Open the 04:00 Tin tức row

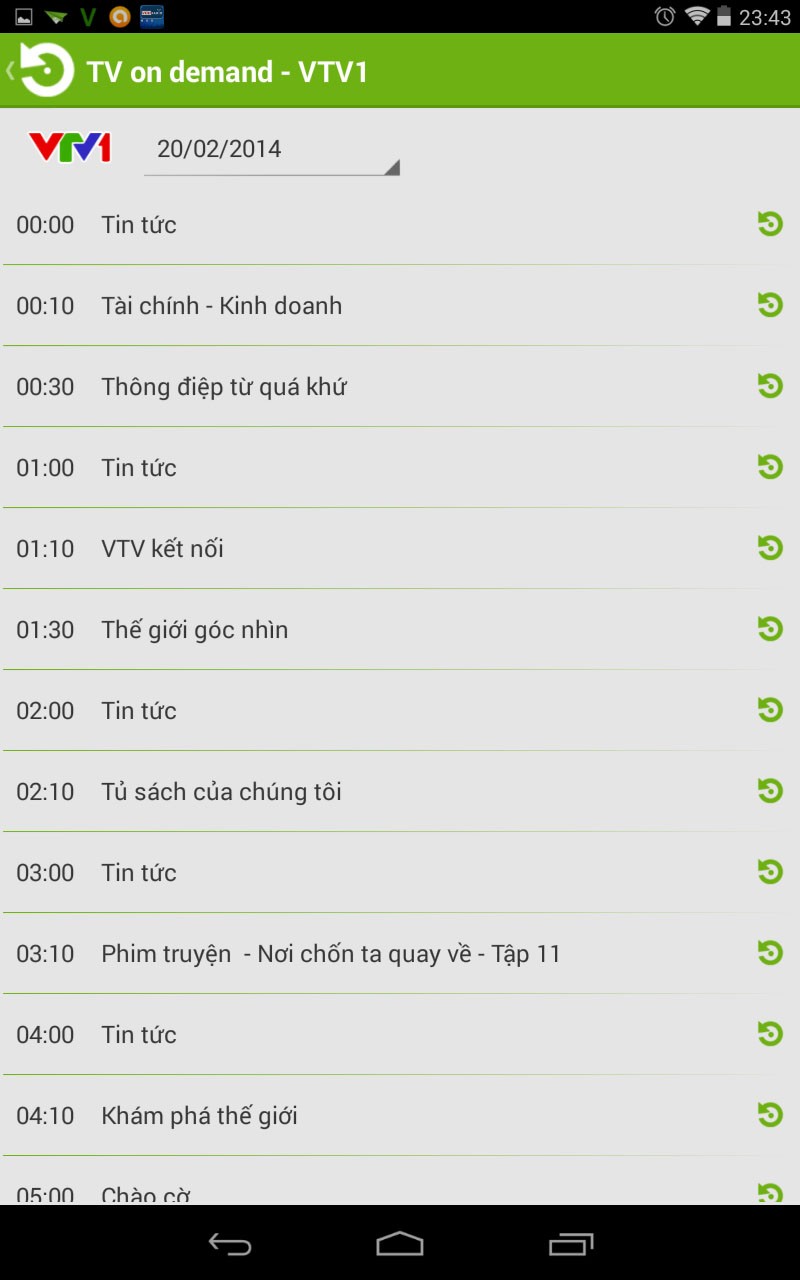[400, 1035]
